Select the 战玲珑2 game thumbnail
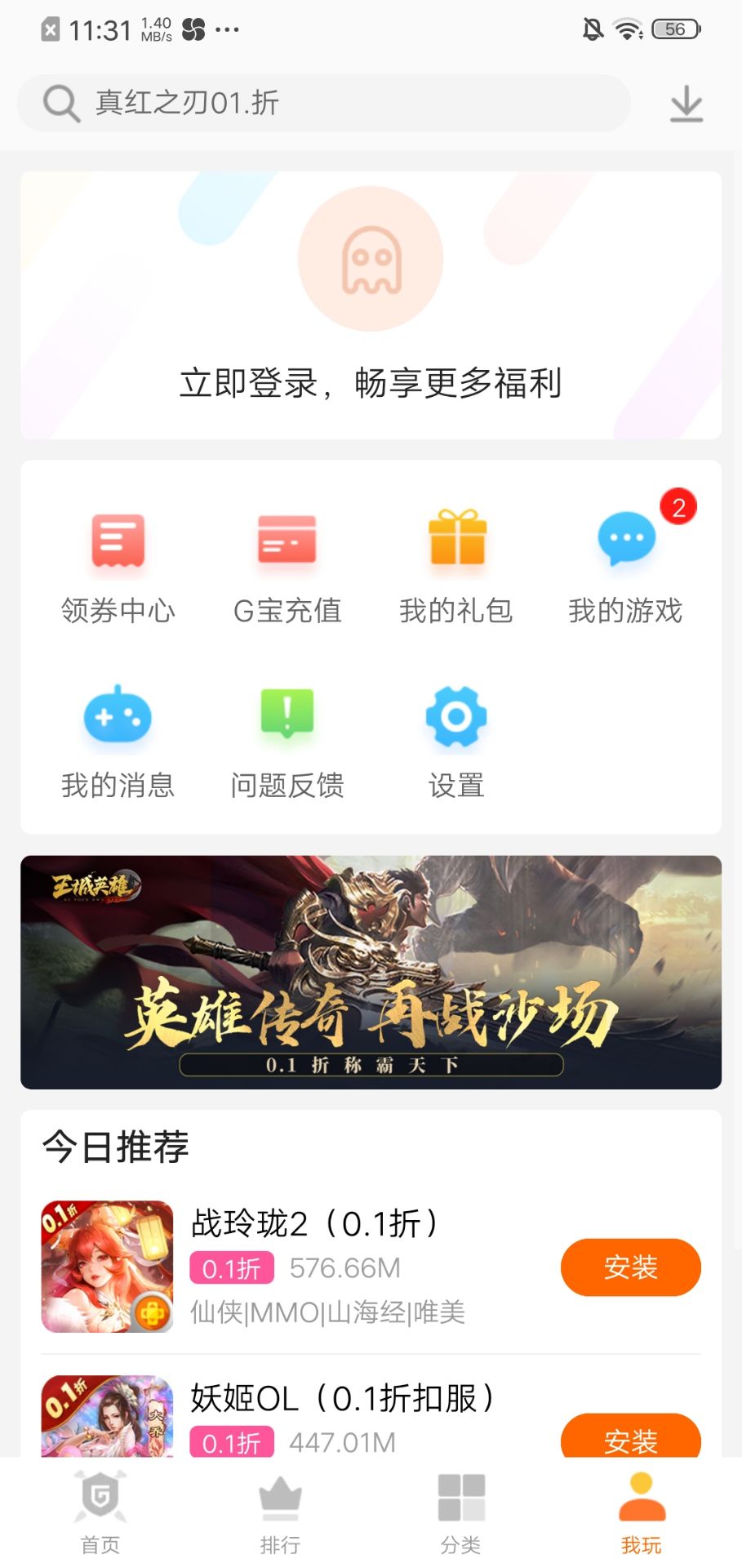Image resolution: width=742 pixels, height=1568 pixels. pyautogui.click(x=107, y=1267)
